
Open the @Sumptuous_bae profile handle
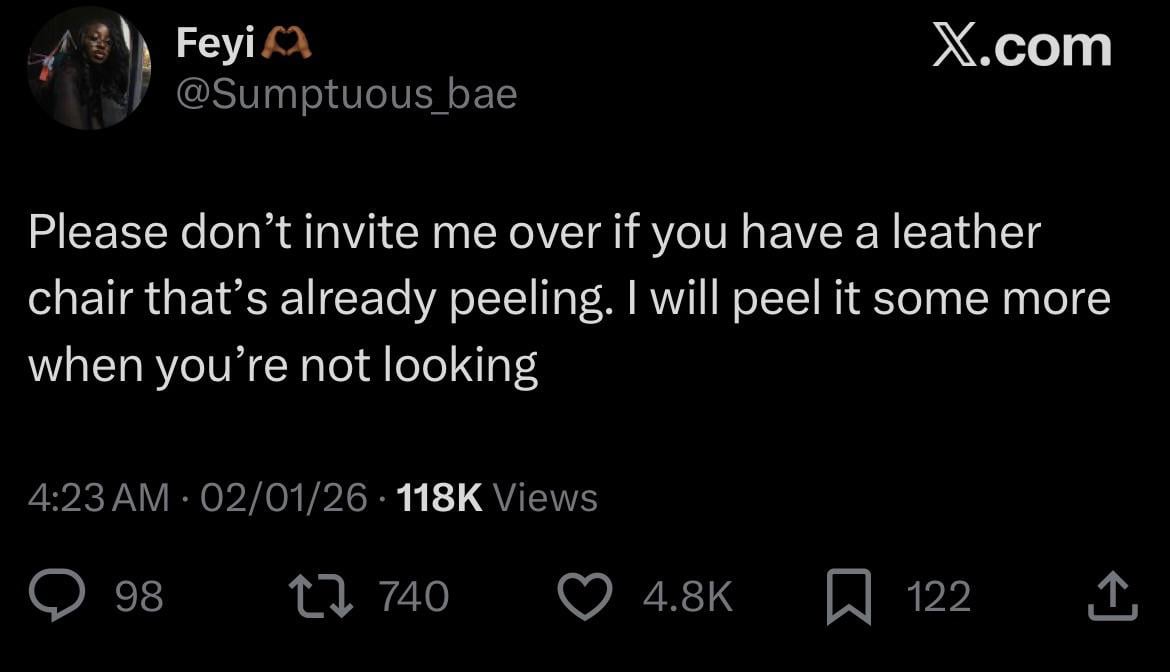346,94
